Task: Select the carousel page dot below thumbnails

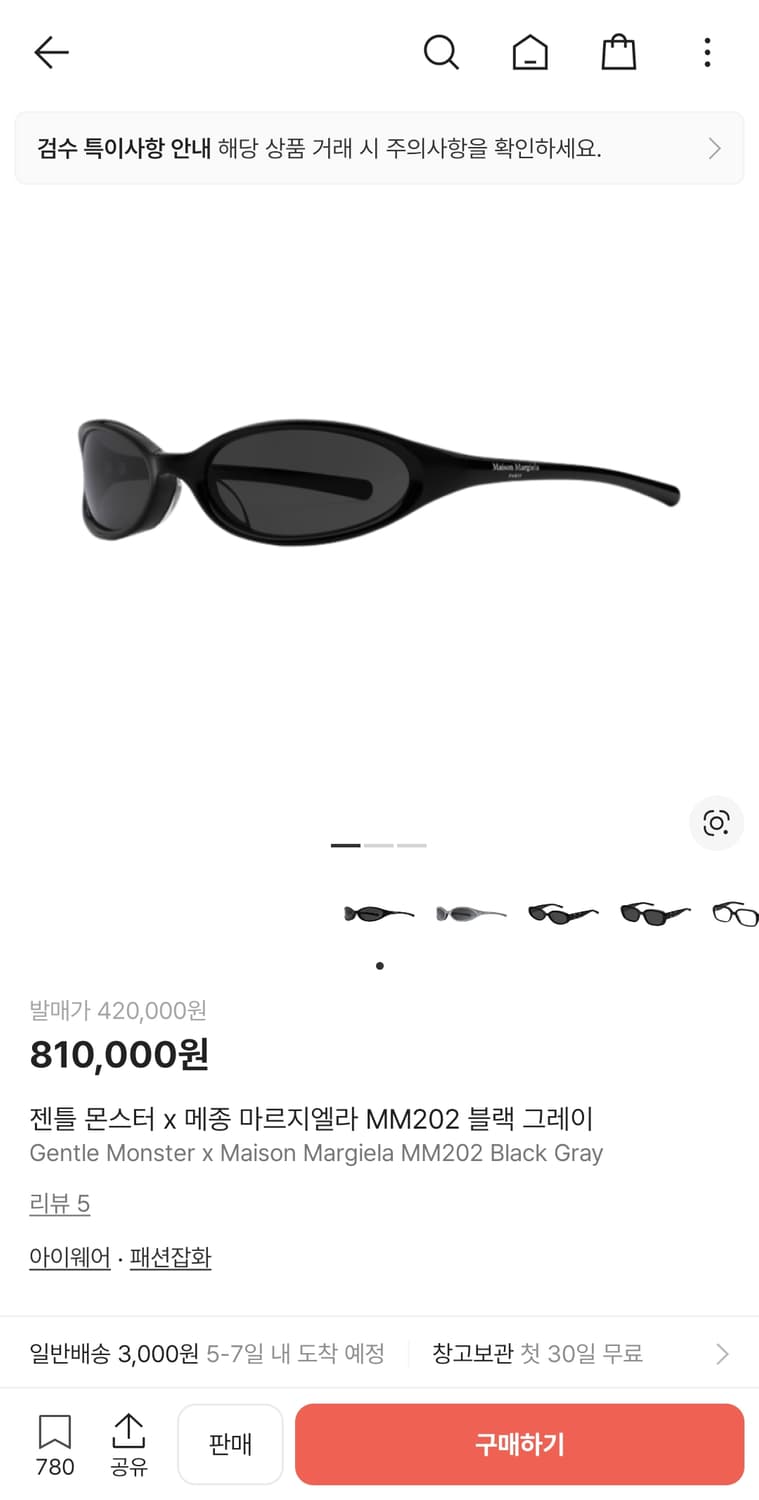Action: pyautogui.click(x=379, y=966)
